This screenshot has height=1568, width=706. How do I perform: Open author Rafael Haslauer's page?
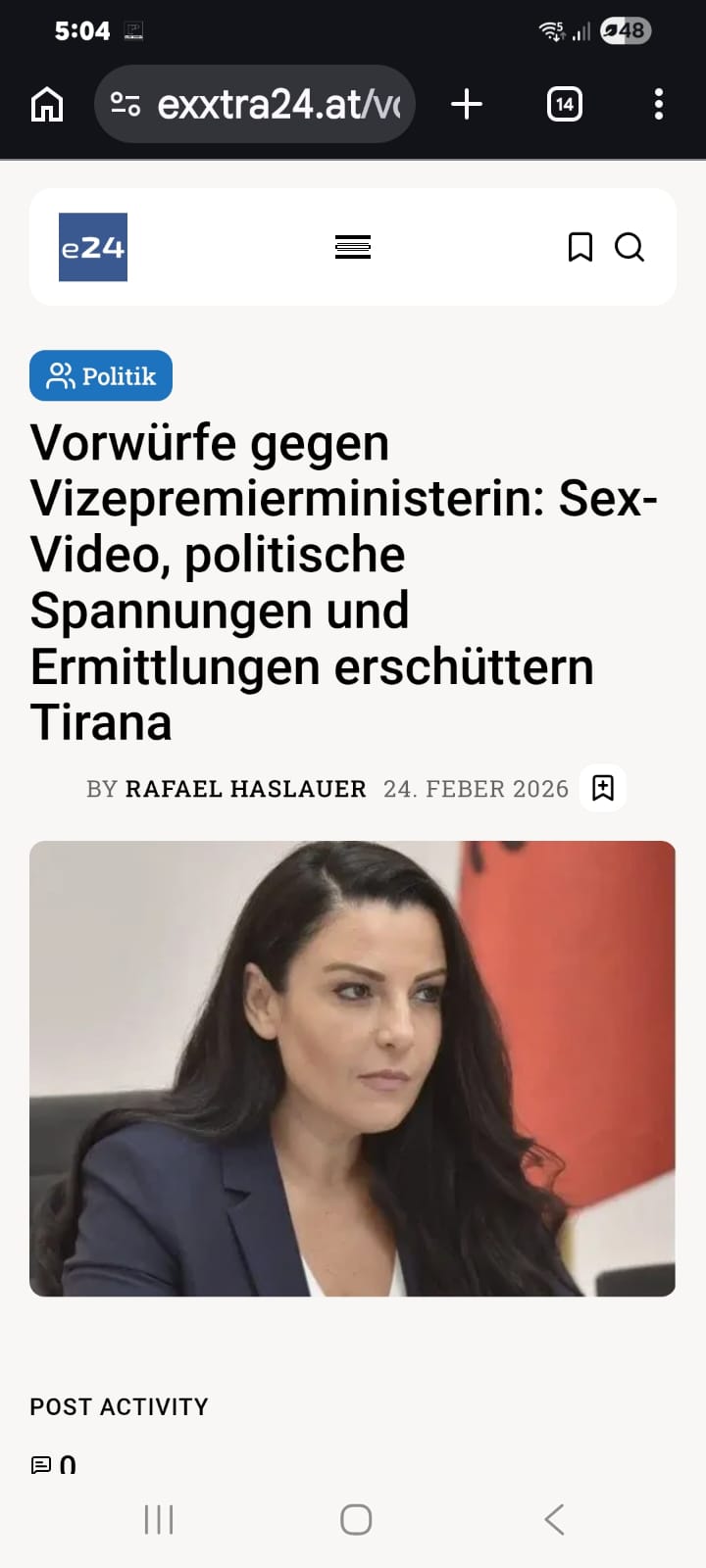click(x=245, y=789)
